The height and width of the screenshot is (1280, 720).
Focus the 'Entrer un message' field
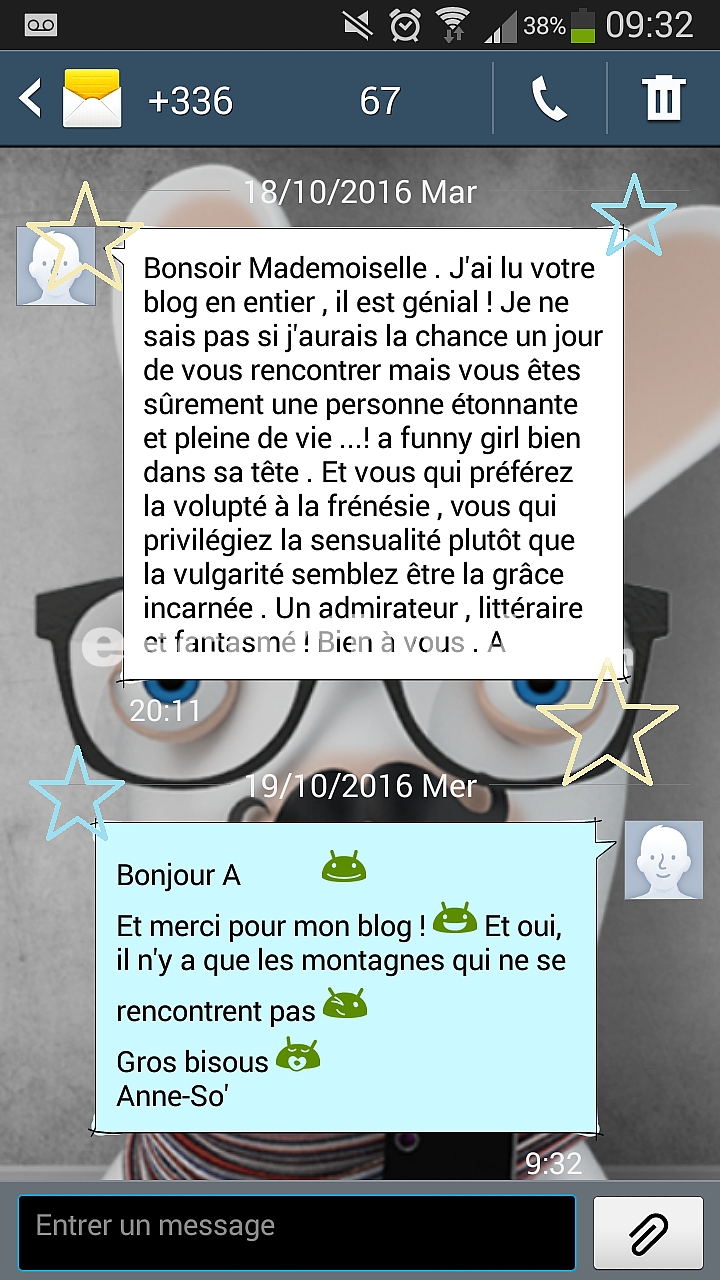(297, 1232)
